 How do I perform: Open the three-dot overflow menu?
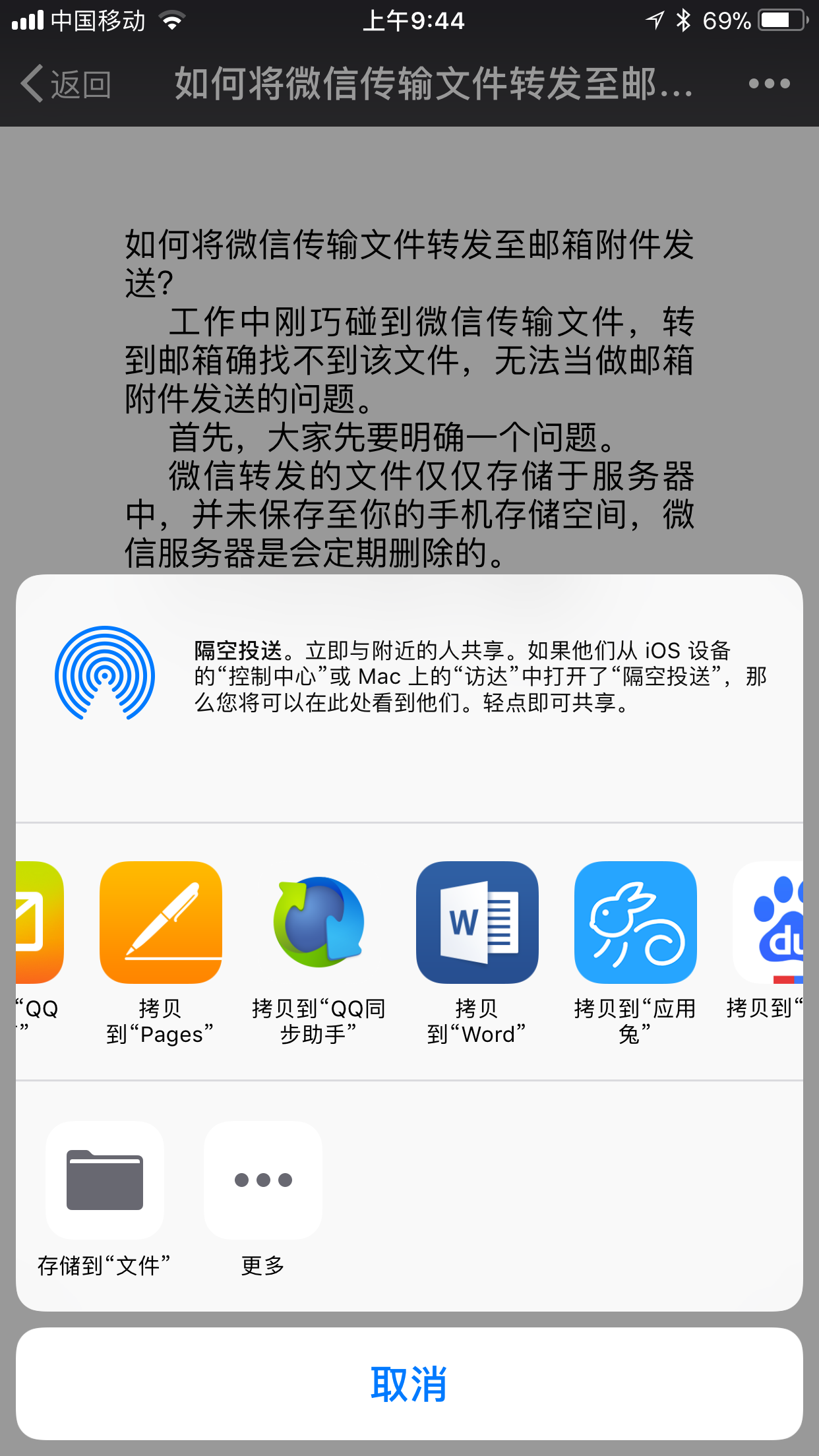(x=769, y=84)
